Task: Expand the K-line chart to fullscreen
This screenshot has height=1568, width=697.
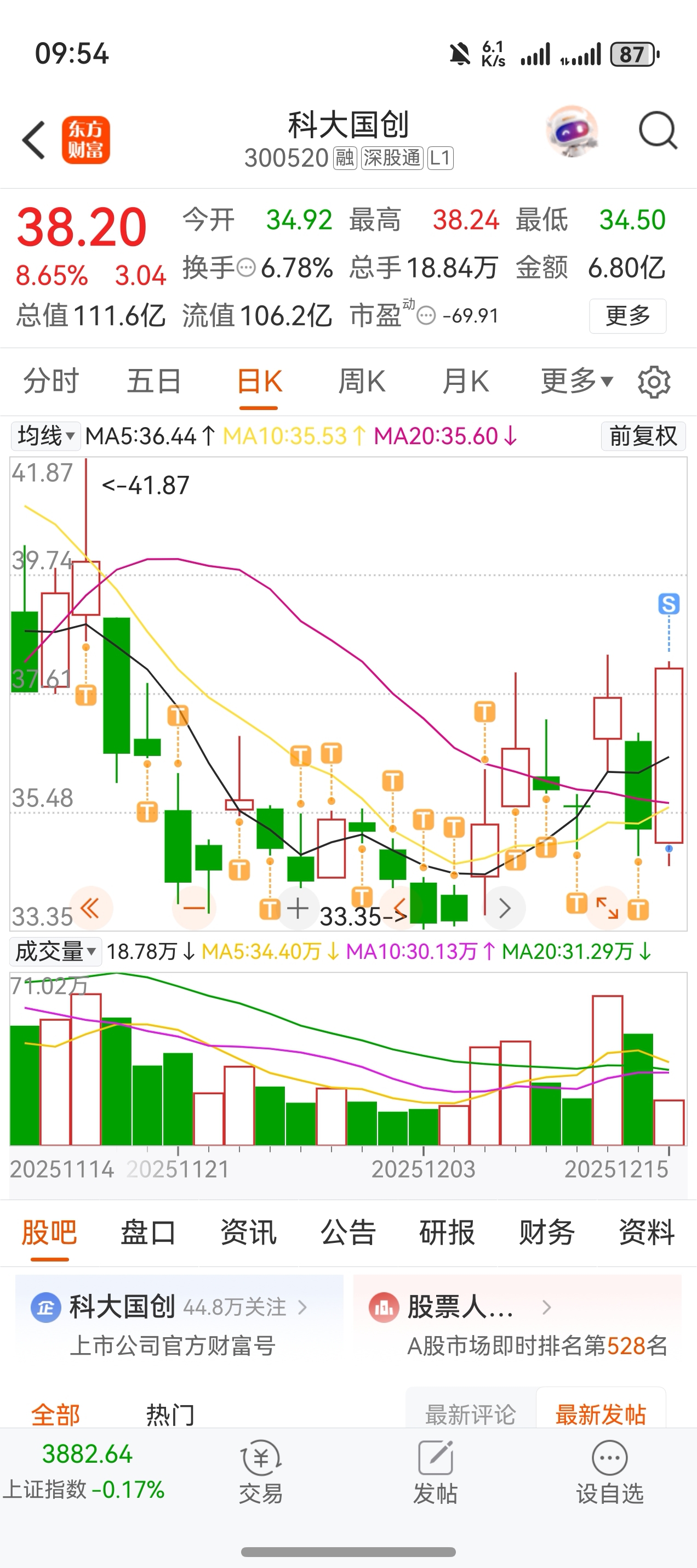Action: point(607,908)
